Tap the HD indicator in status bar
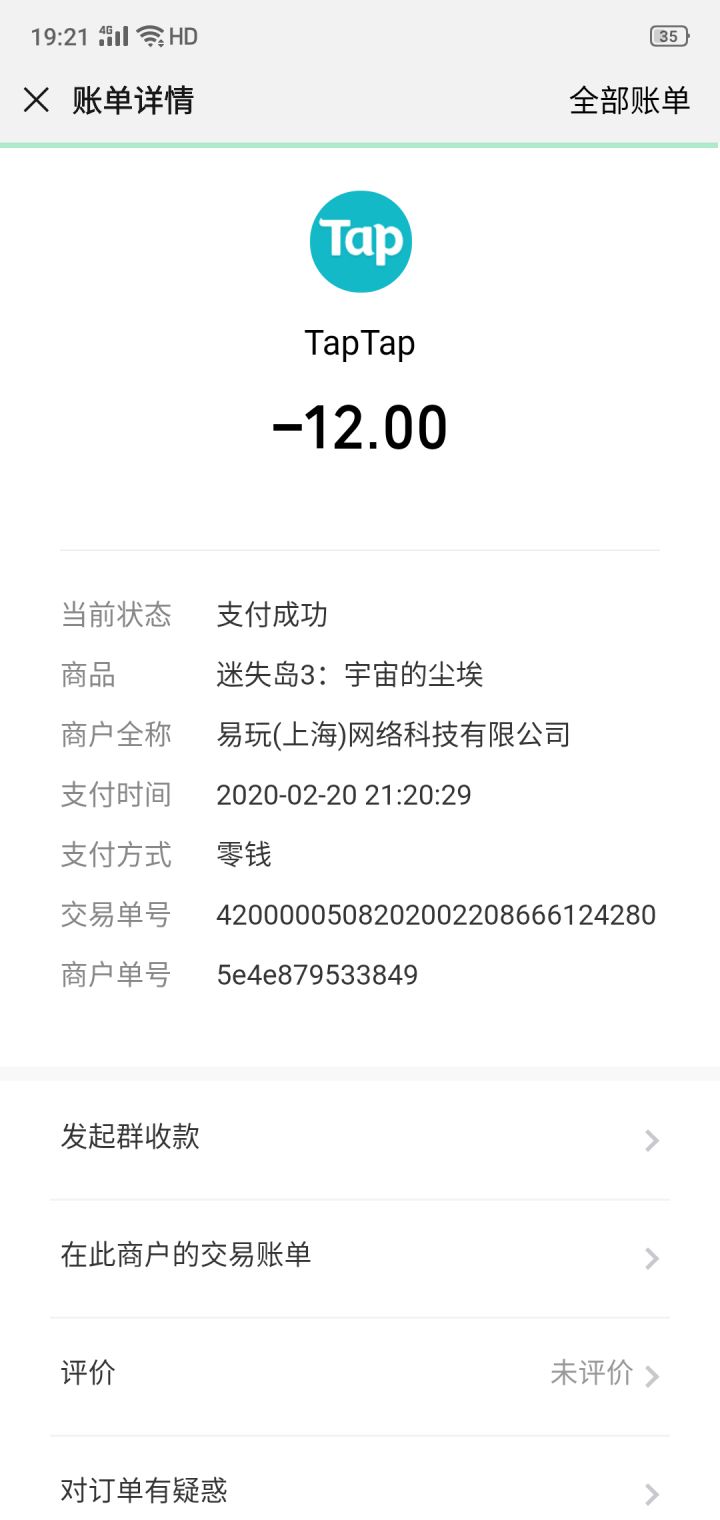This screenshot has width=720, height=1520. (x=183, y=36)
